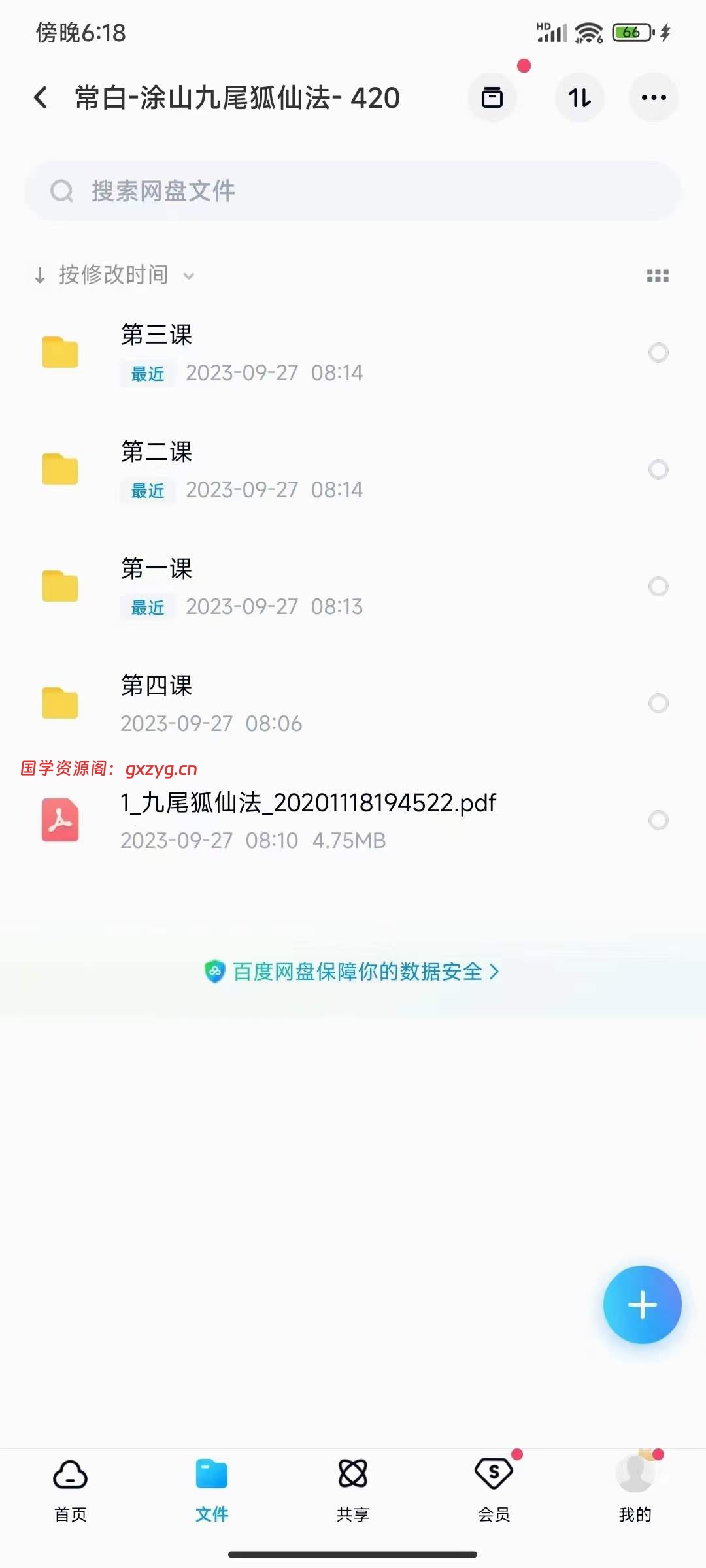The height and width of the screenshot is (1568, 706).
Task: Tap the 搜索网盘文件 search box
Action: tap(353, 191)
